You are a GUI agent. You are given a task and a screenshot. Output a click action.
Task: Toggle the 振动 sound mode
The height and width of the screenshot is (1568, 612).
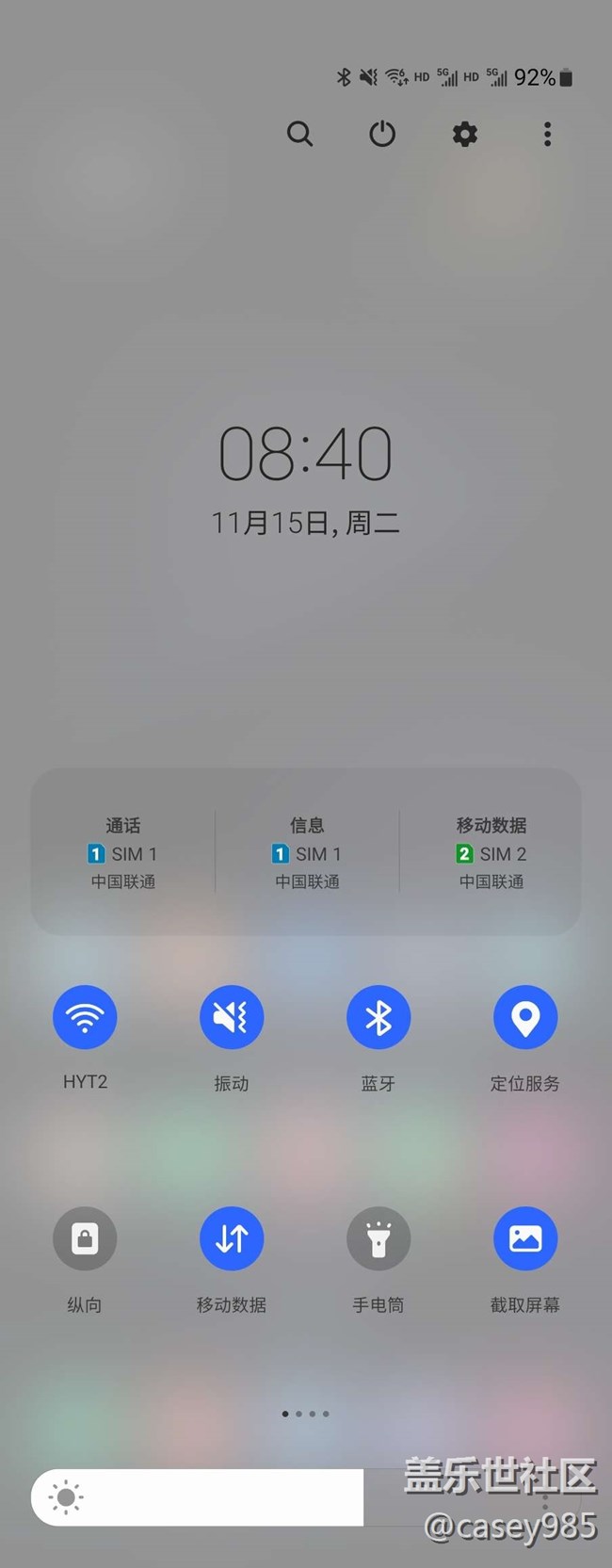coord(232,1017)
